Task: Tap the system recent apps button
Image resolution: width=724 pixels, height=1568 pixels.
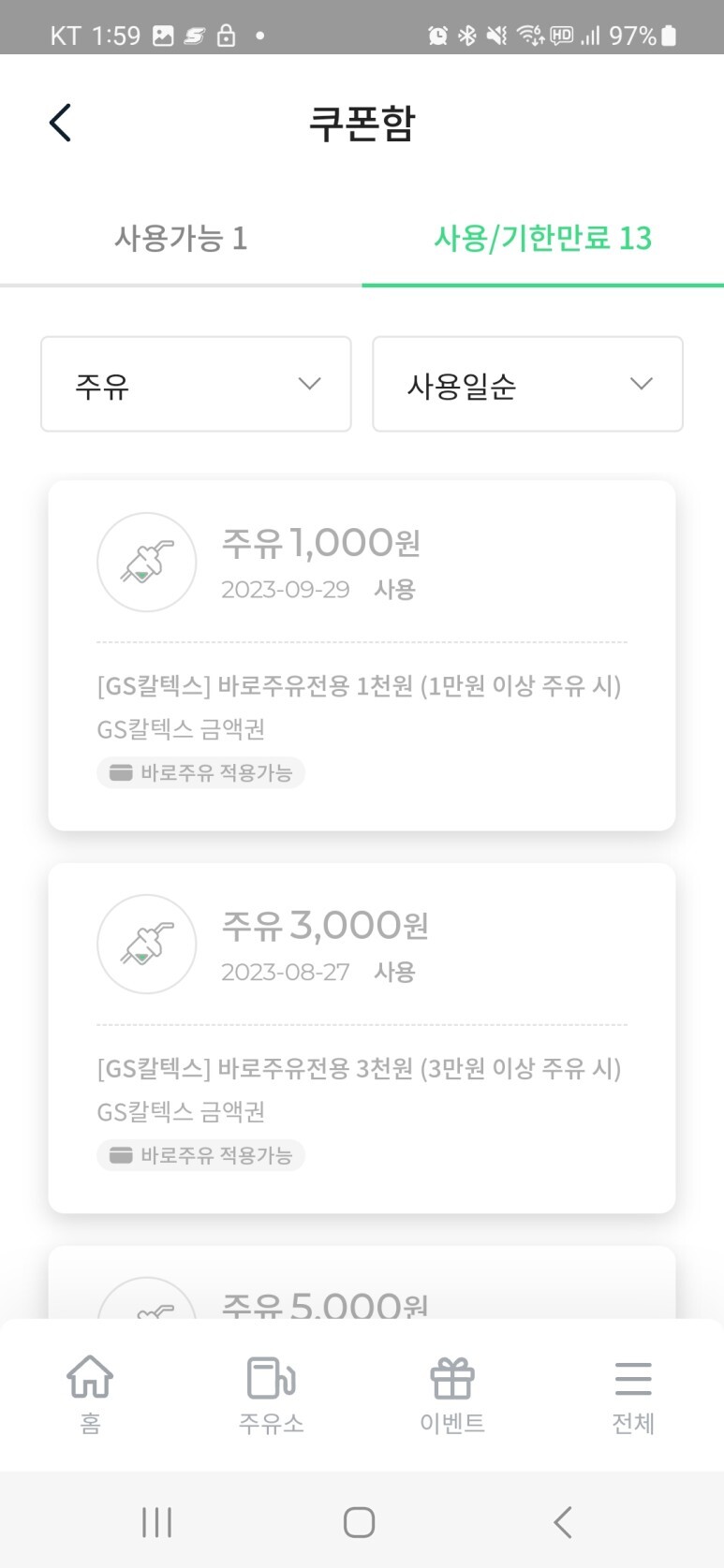Action: 156,1522
